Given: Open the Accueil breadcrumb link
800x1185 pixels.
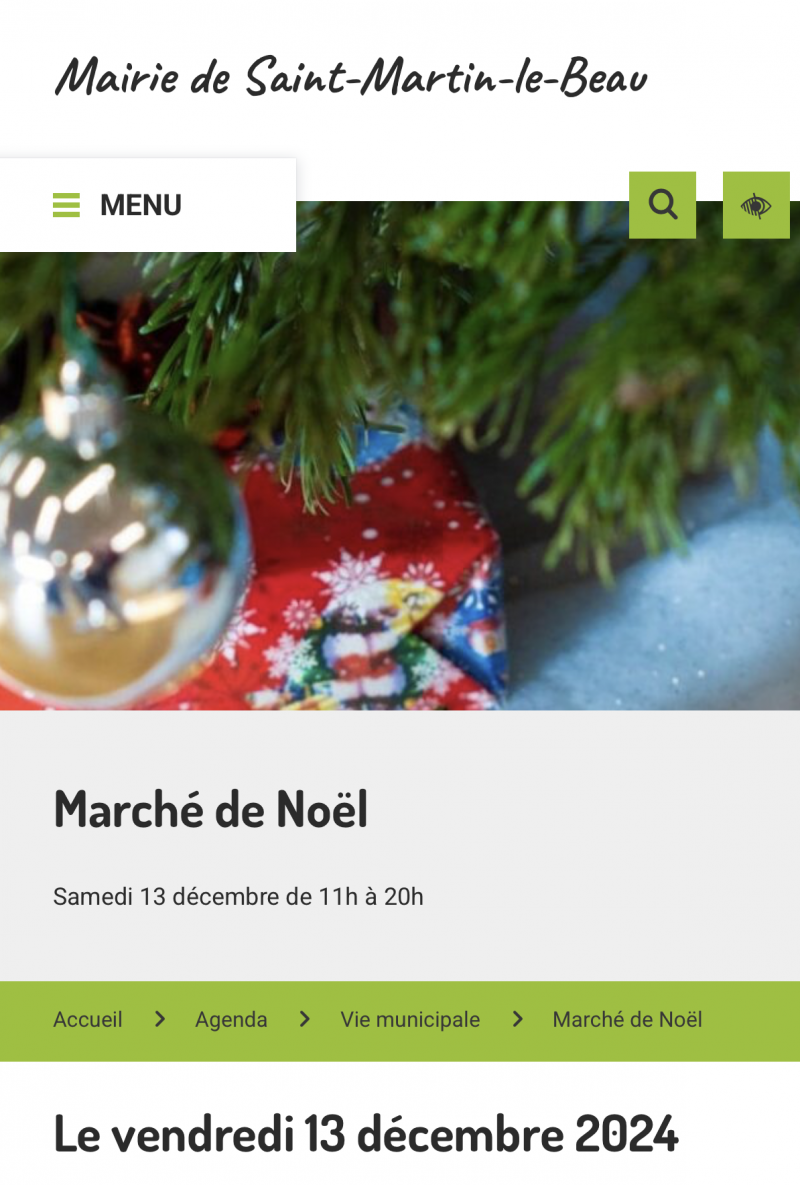Looking at the screenshot, I should [x=88, y=1019].
